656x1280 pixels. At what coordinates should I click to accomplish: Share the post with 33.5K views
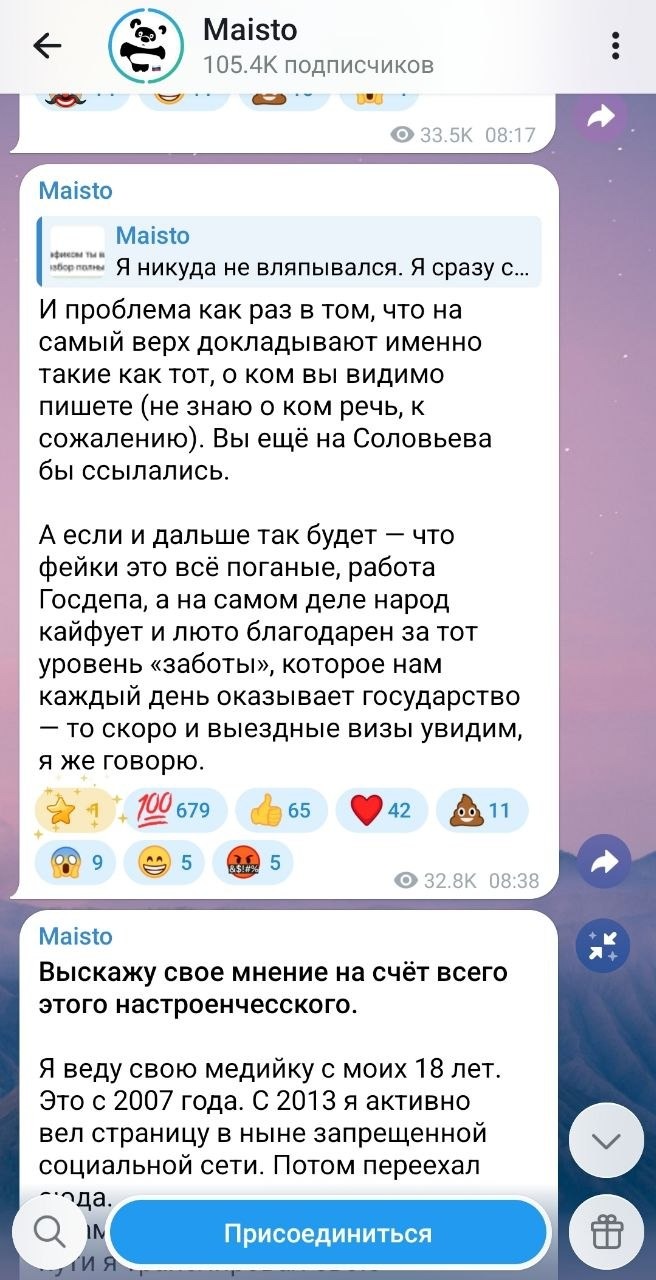click(x=604, y=119)
